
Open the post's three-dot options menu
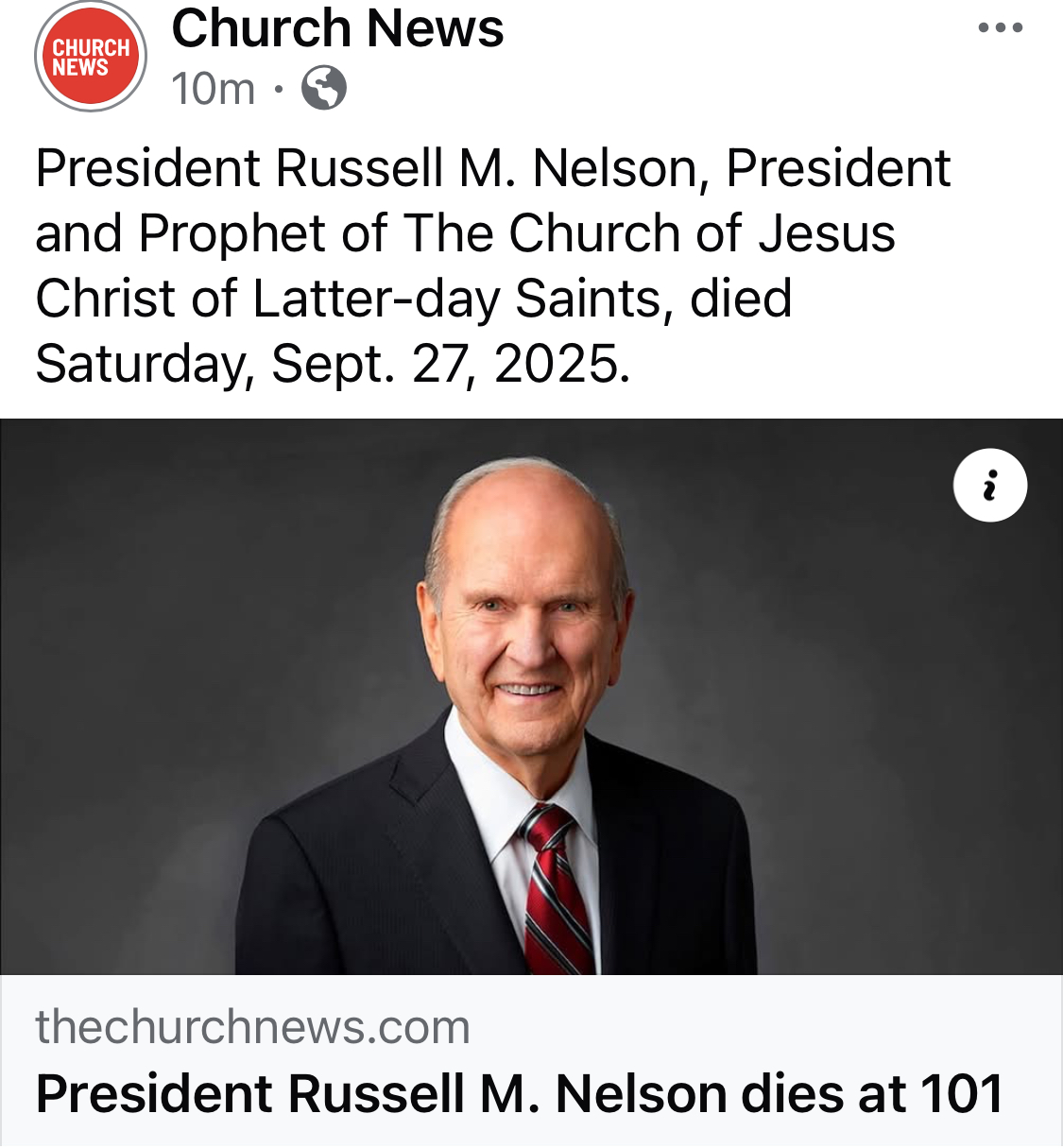(1001, 27)
